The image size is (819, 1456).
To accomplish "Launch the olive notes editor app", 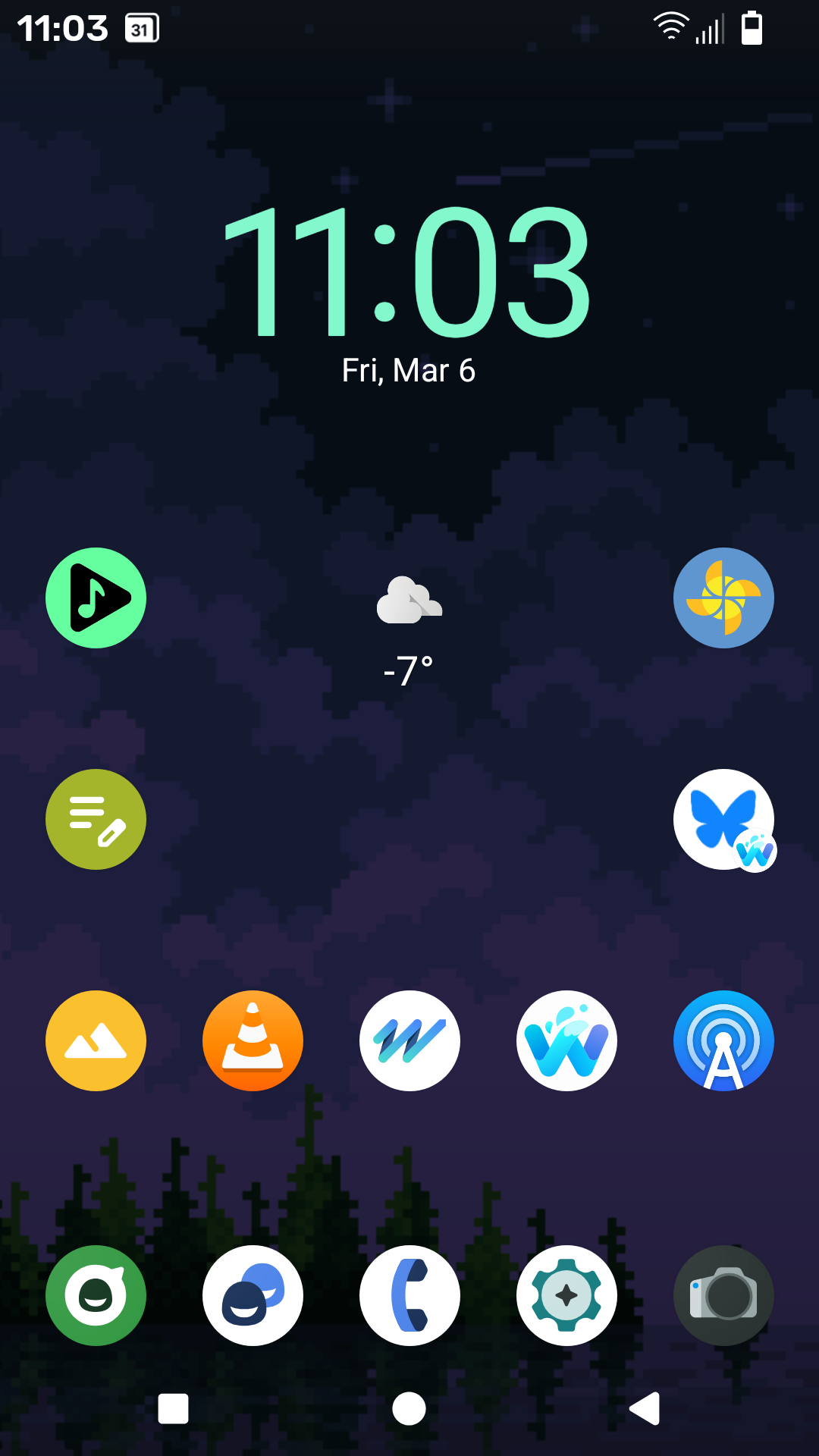I will click(96, 819).
